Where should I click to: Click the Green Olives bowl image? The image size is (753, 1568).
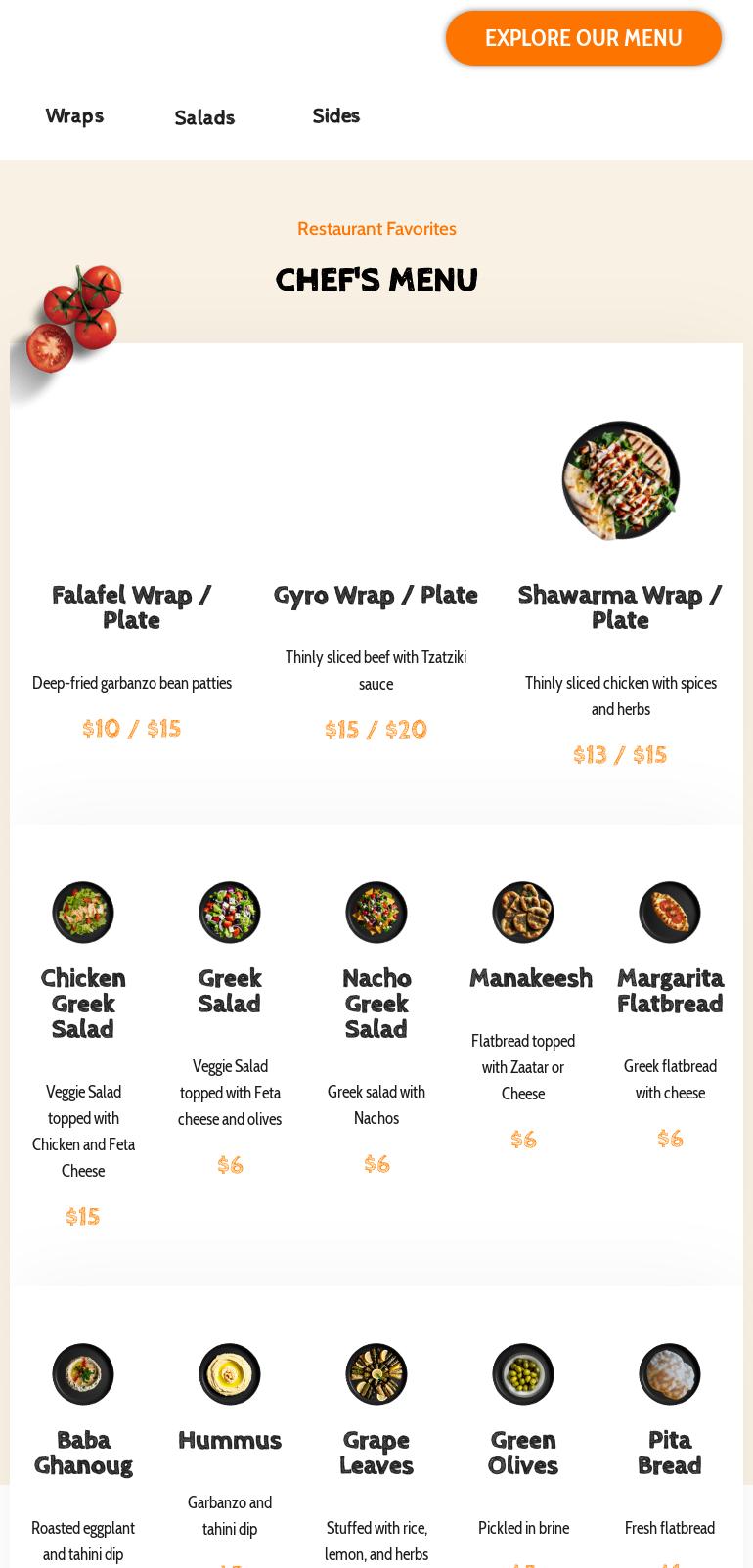[x=523, y=1374]
